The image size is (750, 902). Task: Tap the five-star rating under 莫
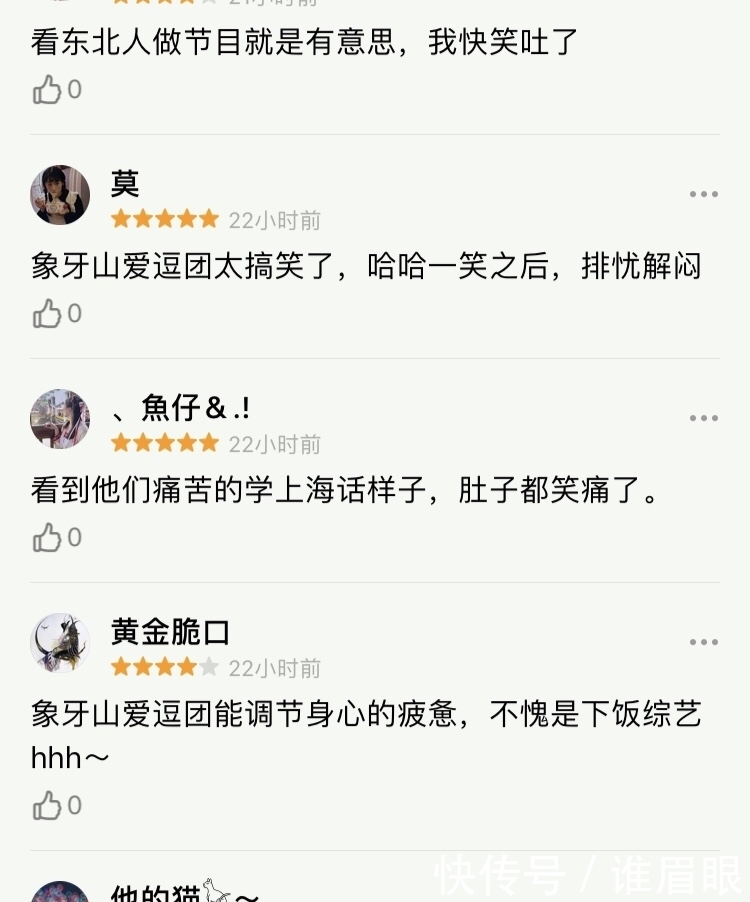[165, 219]
